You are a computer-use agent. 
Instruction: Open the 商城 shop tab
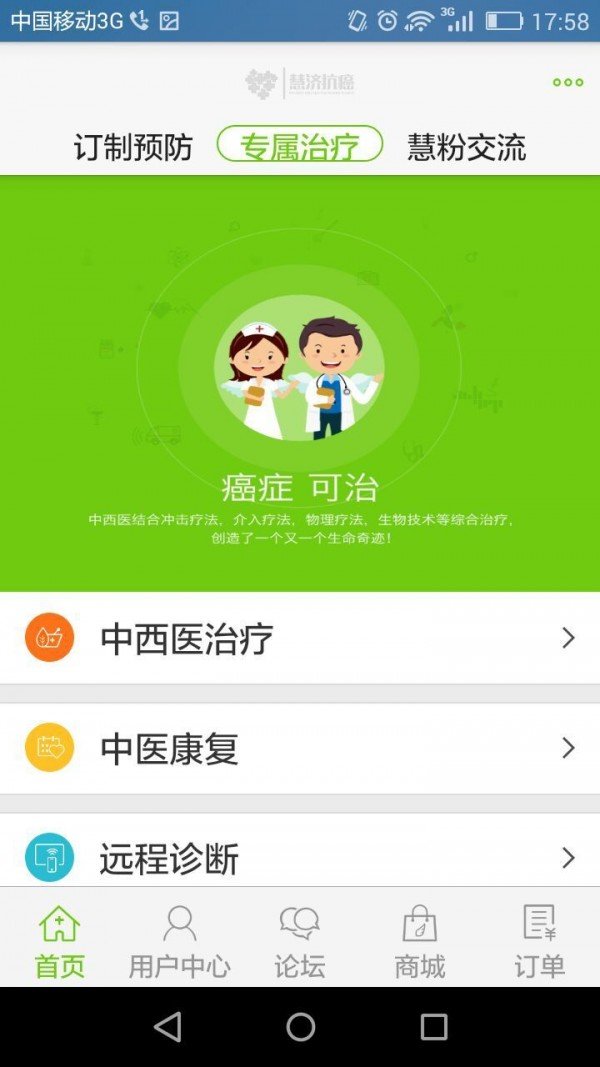pos(420,940)
